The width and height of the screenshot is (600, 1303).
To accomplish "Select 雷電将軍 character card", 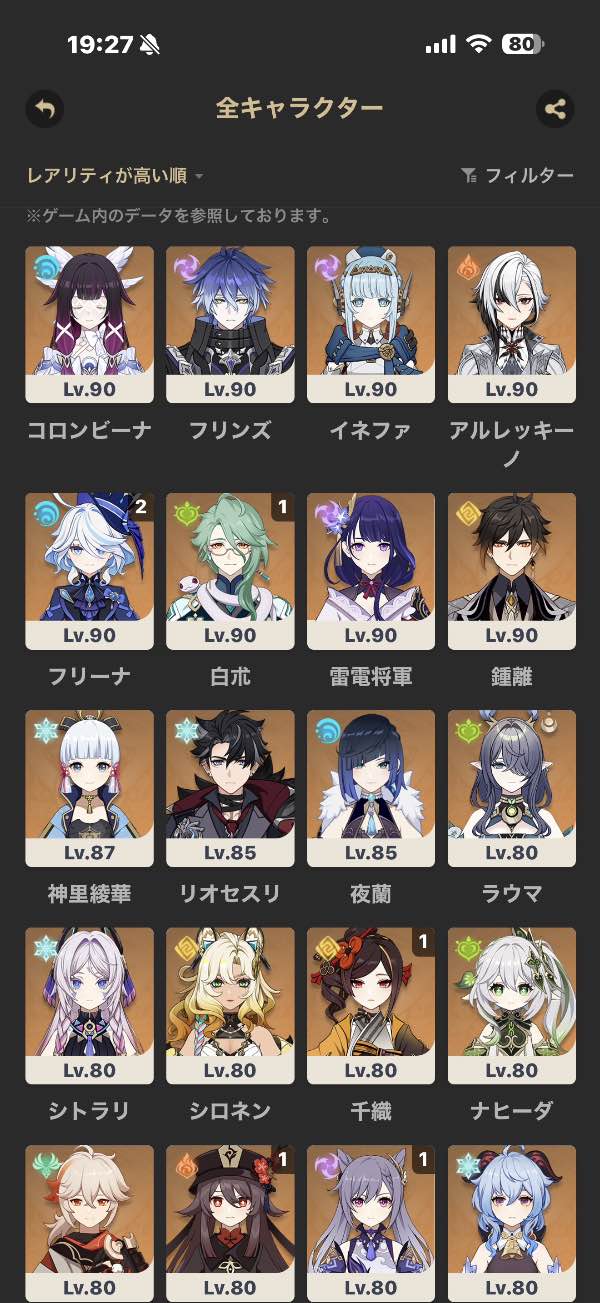I will 371,570.
